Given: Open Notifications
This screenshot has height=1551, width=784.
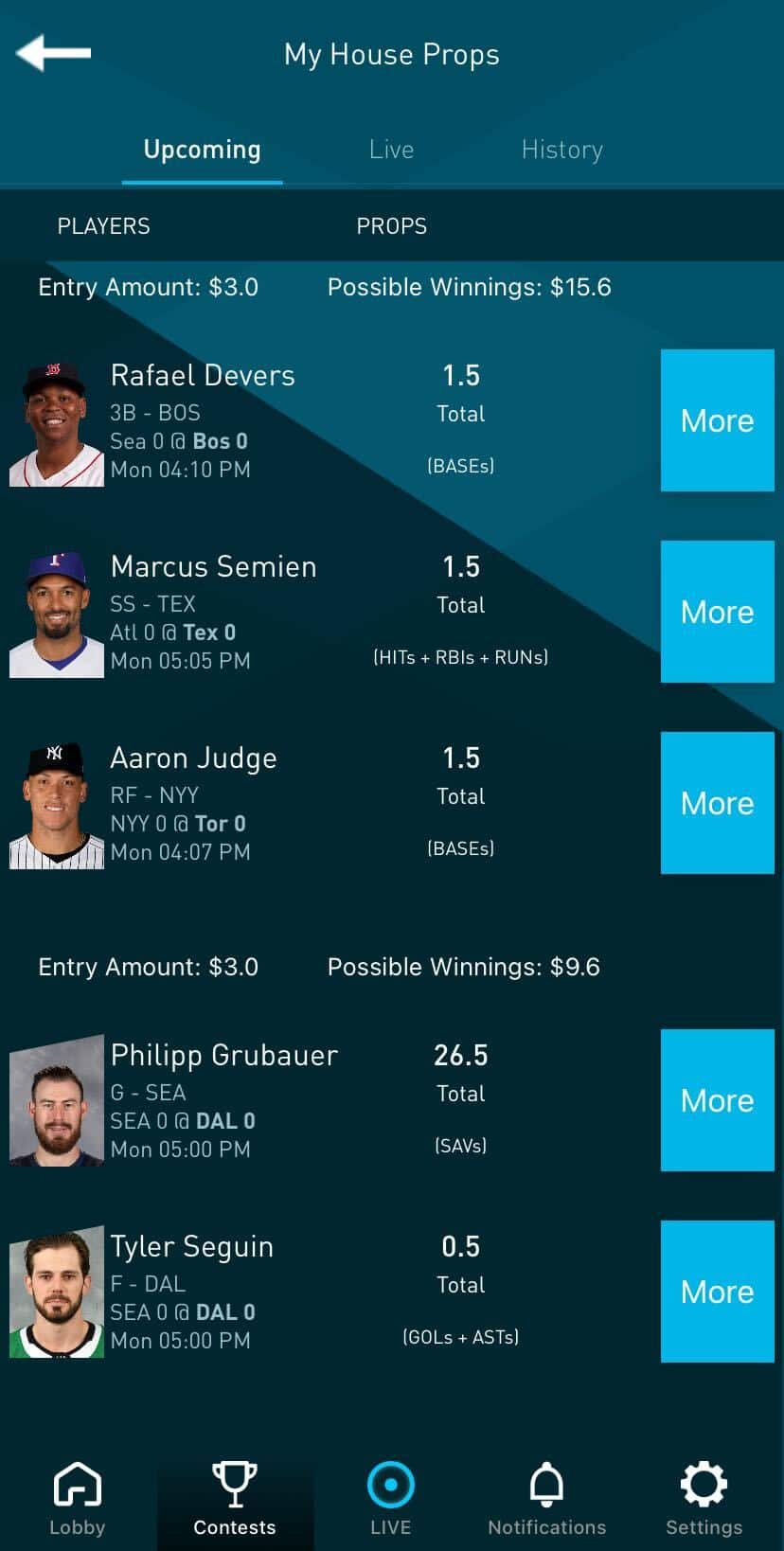Looking at the screenshot, I should (546, 1498).
